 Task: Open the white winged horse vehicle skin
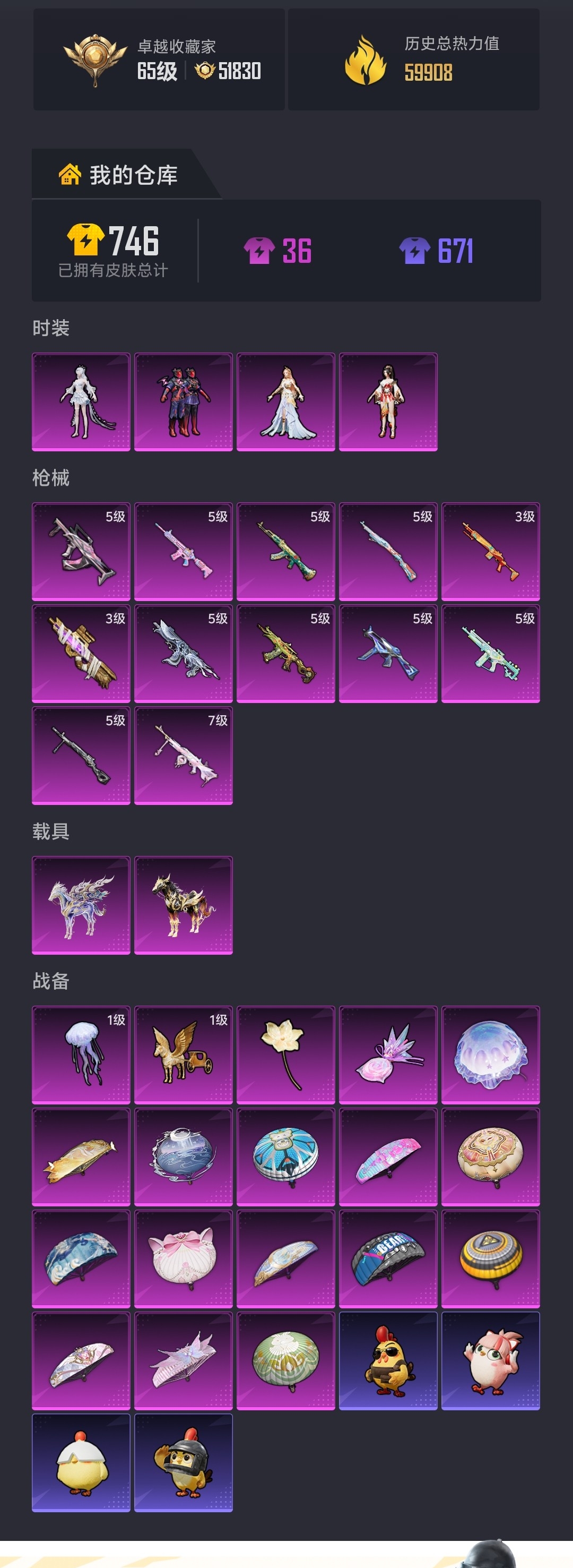[x=81, y=905]
